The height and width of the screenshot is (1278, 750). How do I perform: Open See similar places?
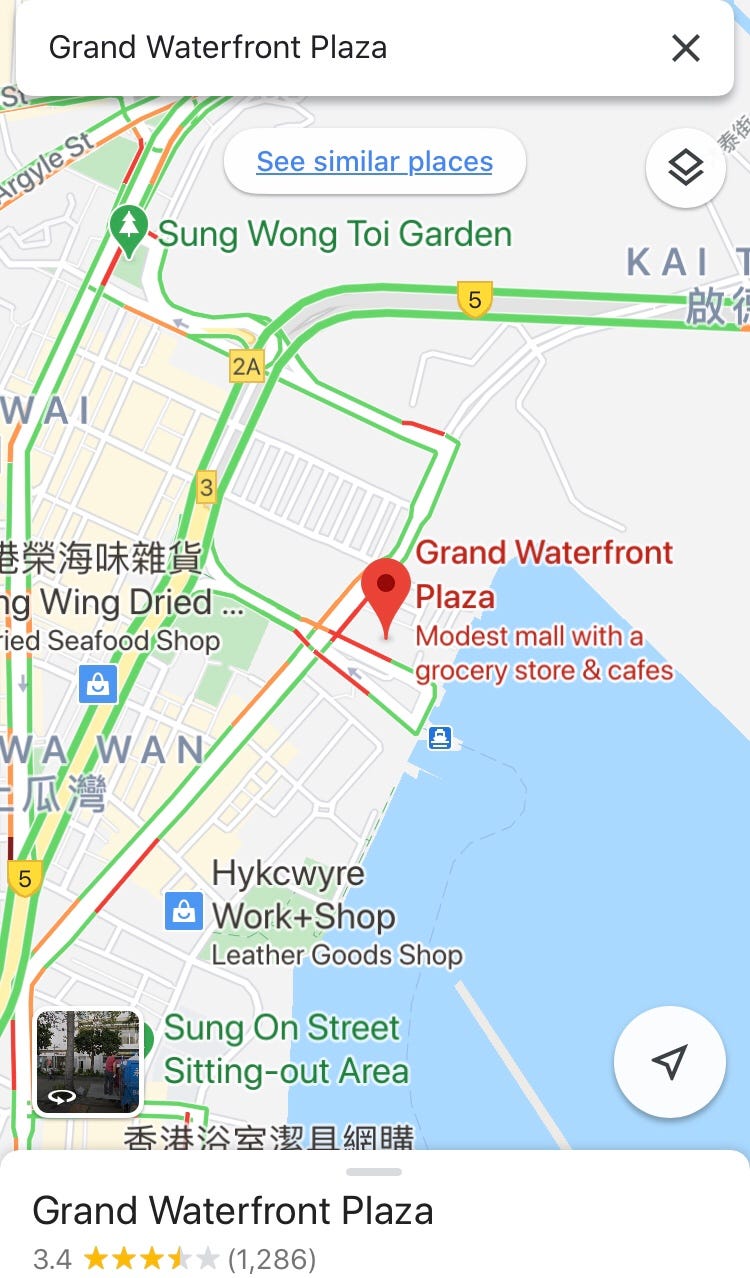(x=375, y=162)
